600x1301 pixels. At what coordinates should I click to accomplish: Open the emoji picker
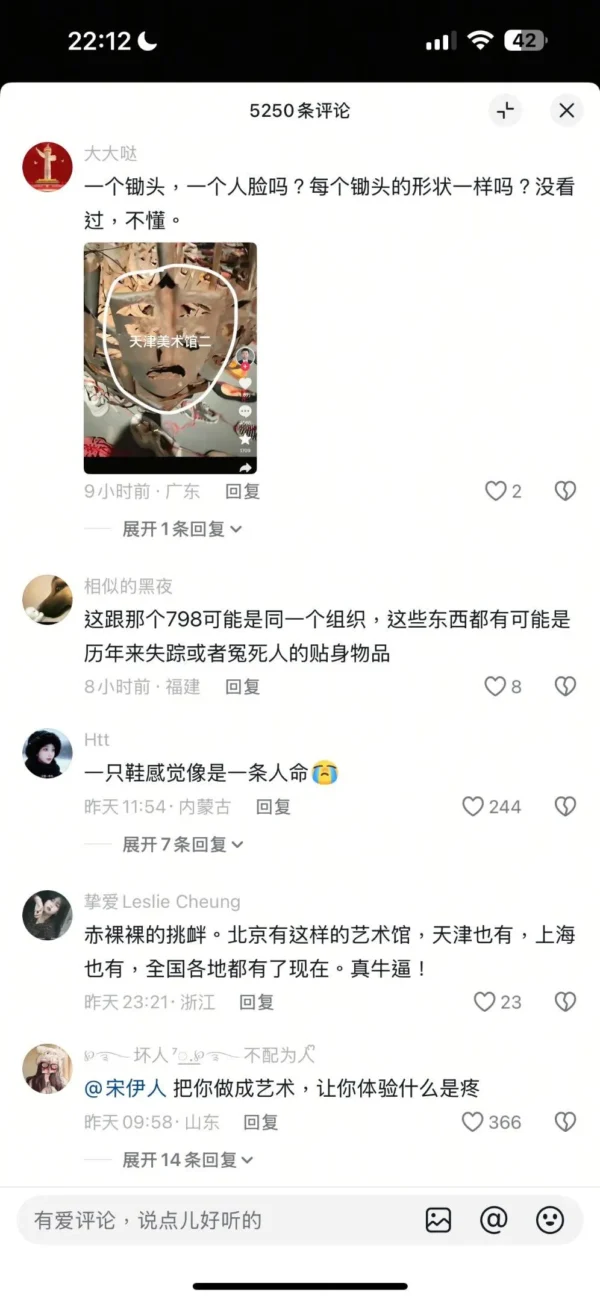(x=550, y=1220)
